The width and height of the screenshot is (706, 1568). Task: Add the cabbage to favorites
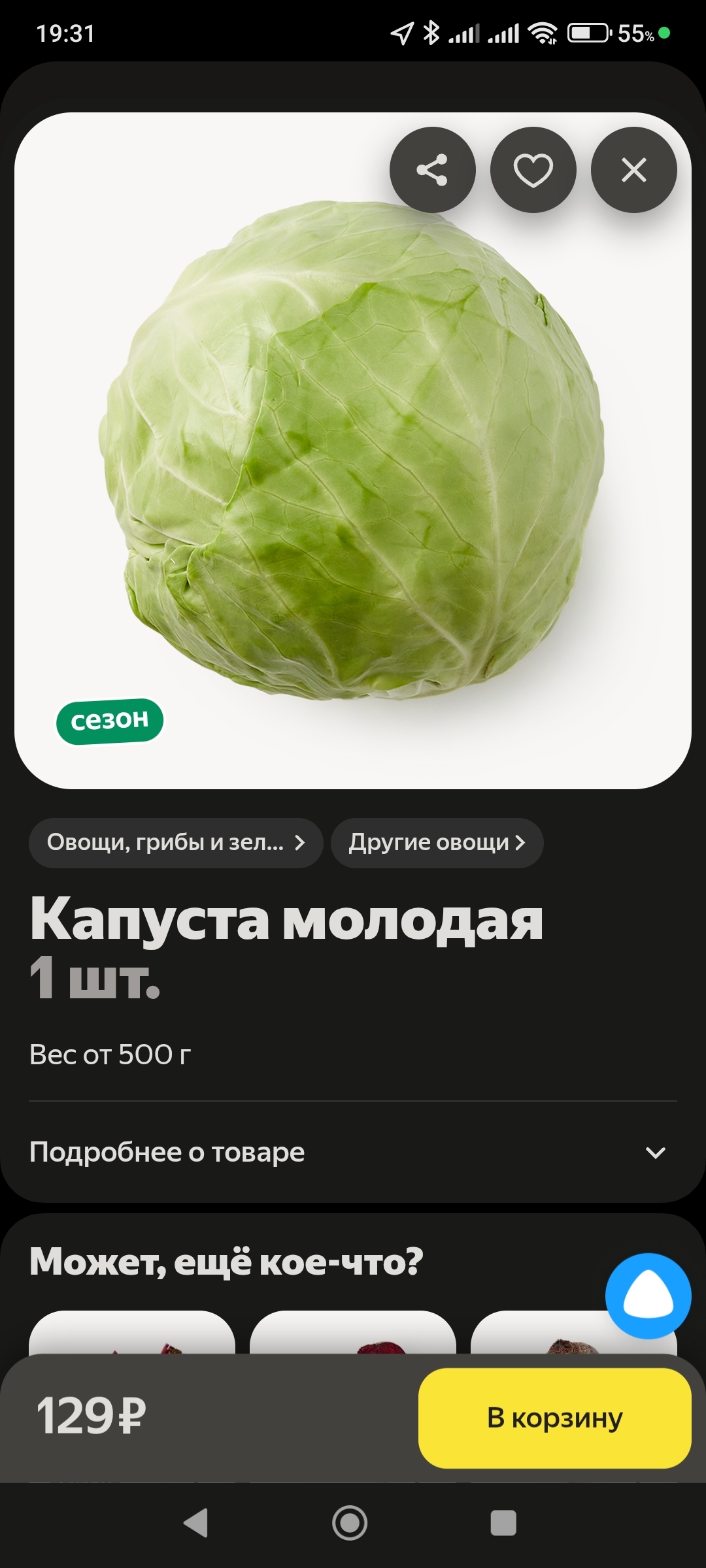pos(533,170)
